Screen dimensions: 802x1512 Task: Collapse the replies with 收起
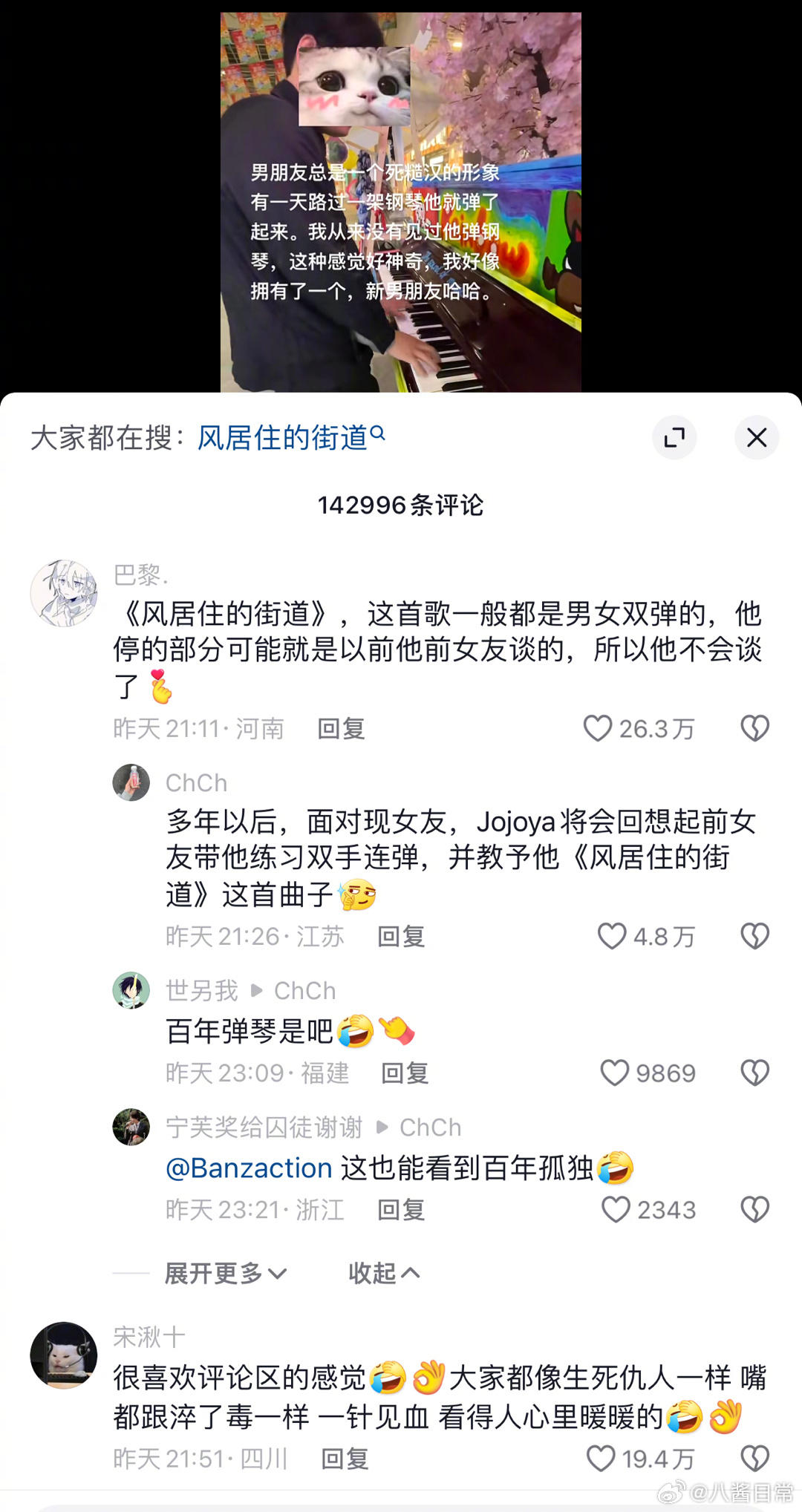coord(384,1274)
